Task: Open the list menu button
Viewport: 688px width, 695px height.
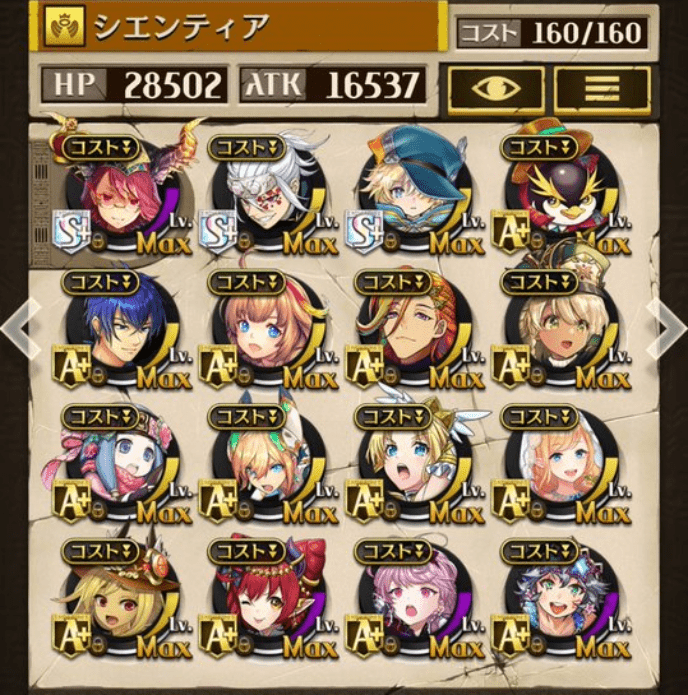Action: 601,90
